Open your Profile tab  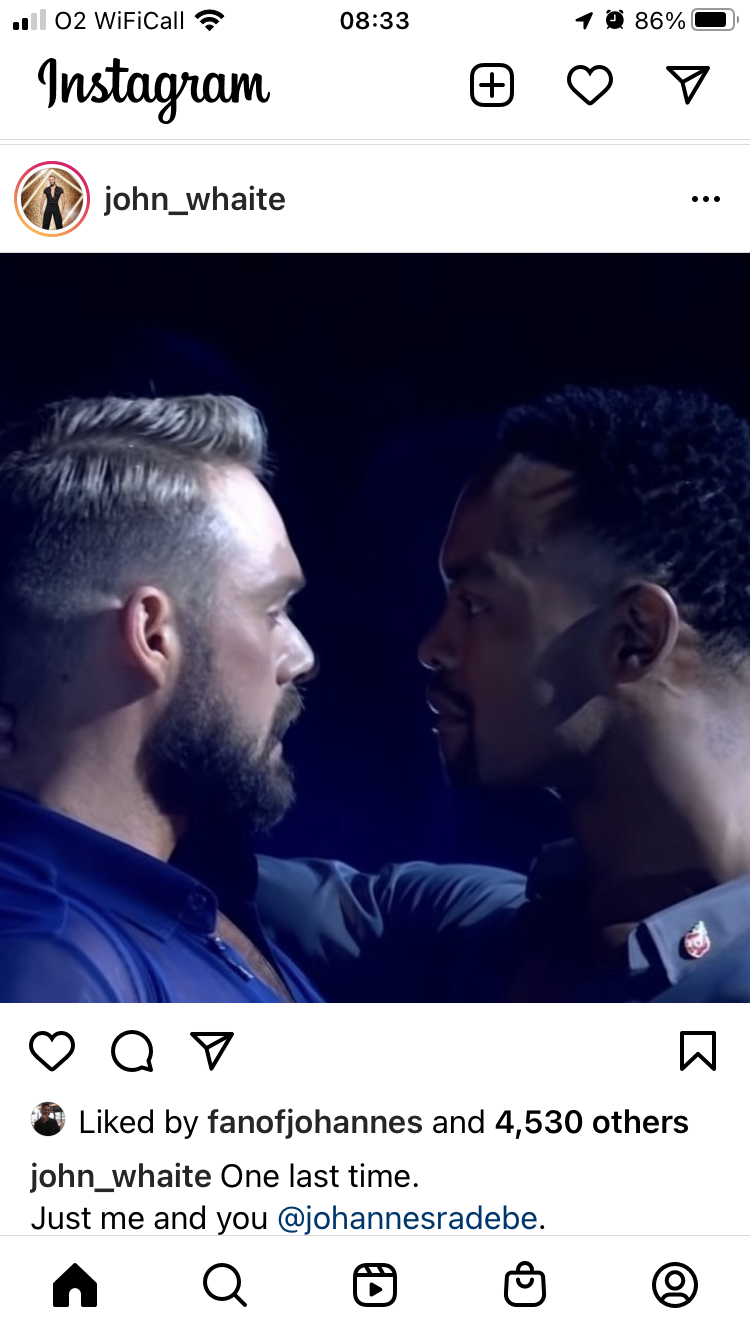[x=675, y=1285]
